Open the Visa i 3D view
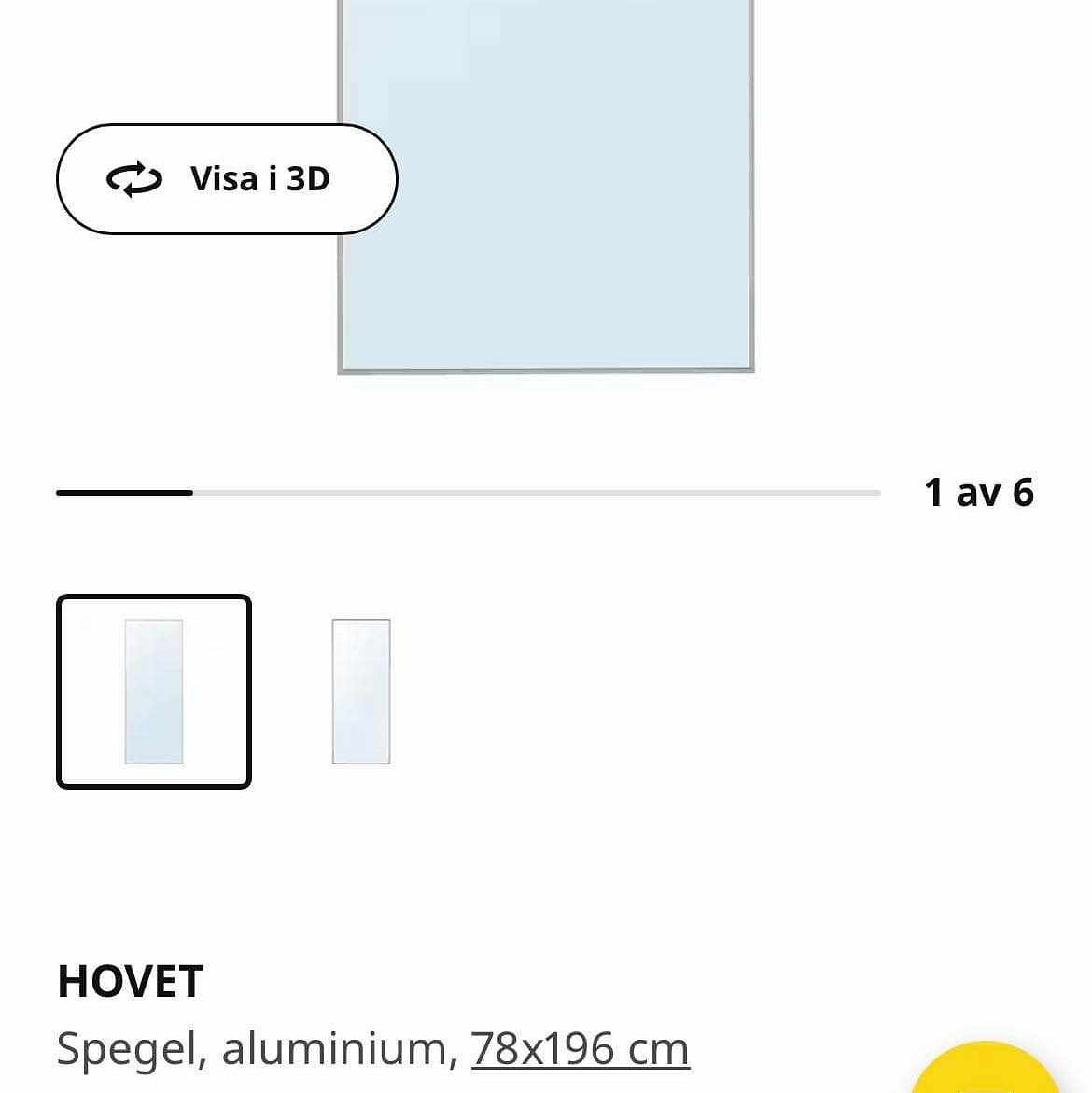 click(x=227, y=178)
